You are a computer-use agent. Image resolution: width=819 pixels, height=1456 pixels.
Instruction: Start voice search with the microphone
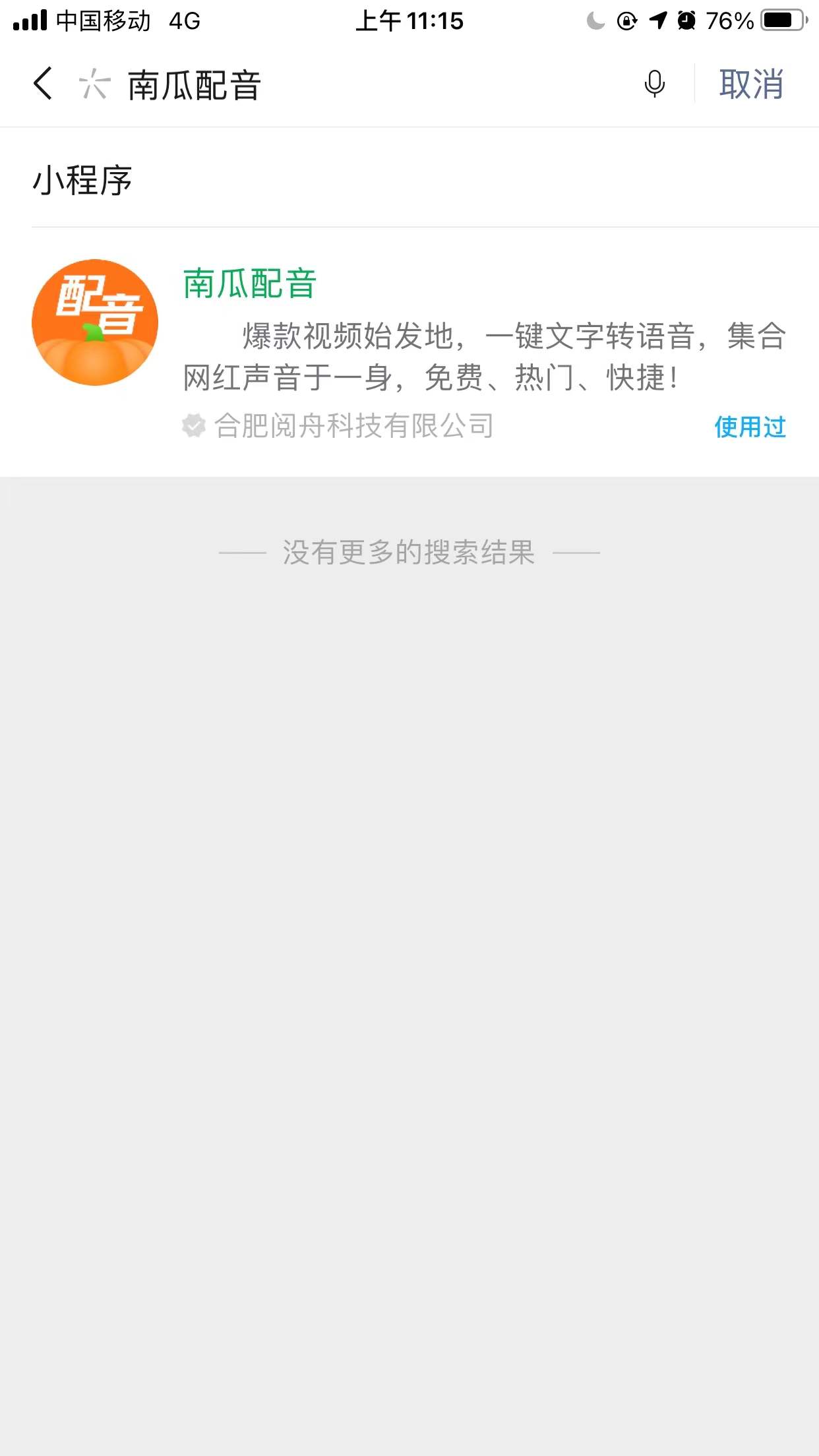[654, 84]
